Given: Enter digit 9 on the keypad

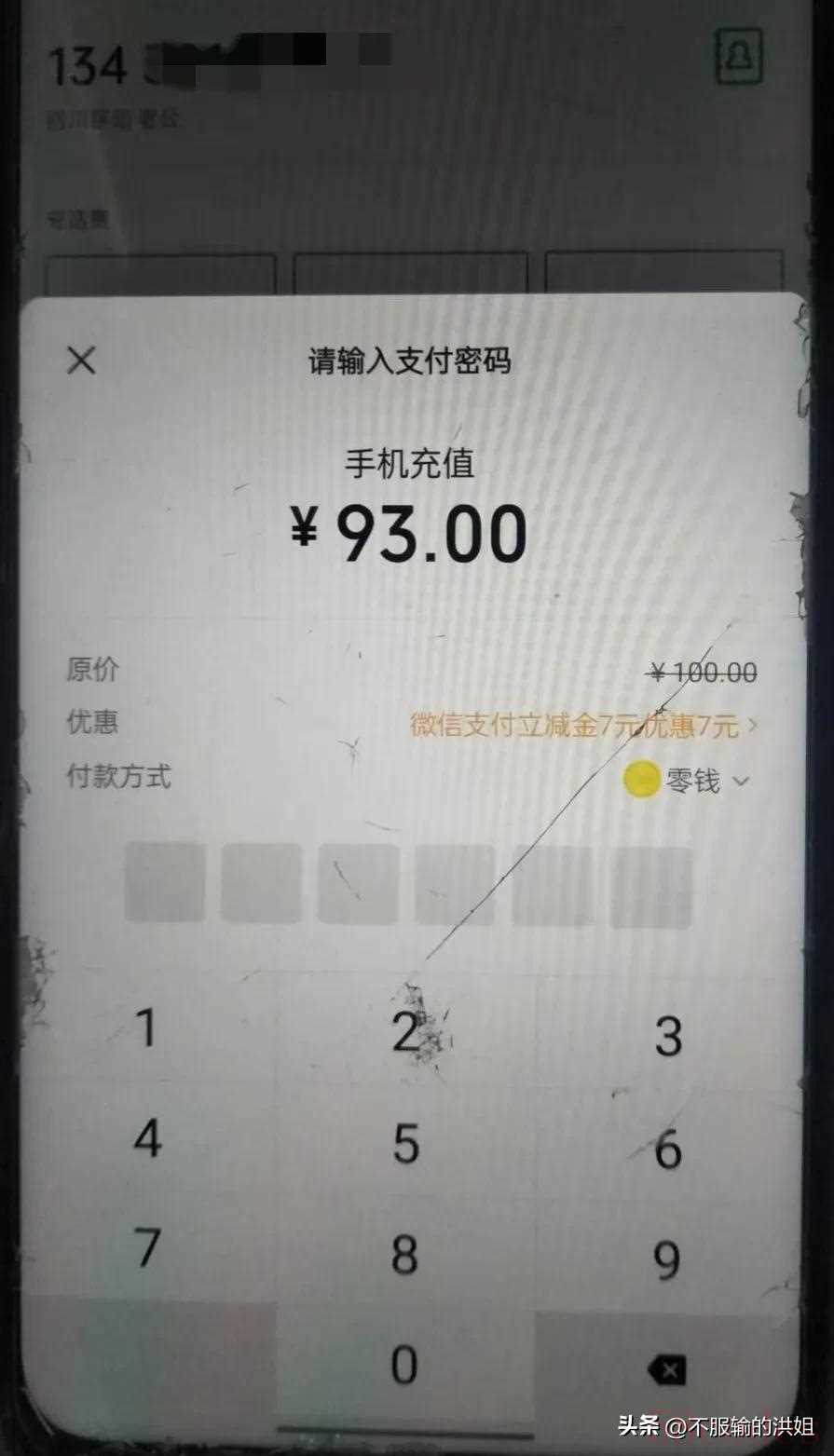Looking at the screenshot, I should click(x=667, y=1260).
